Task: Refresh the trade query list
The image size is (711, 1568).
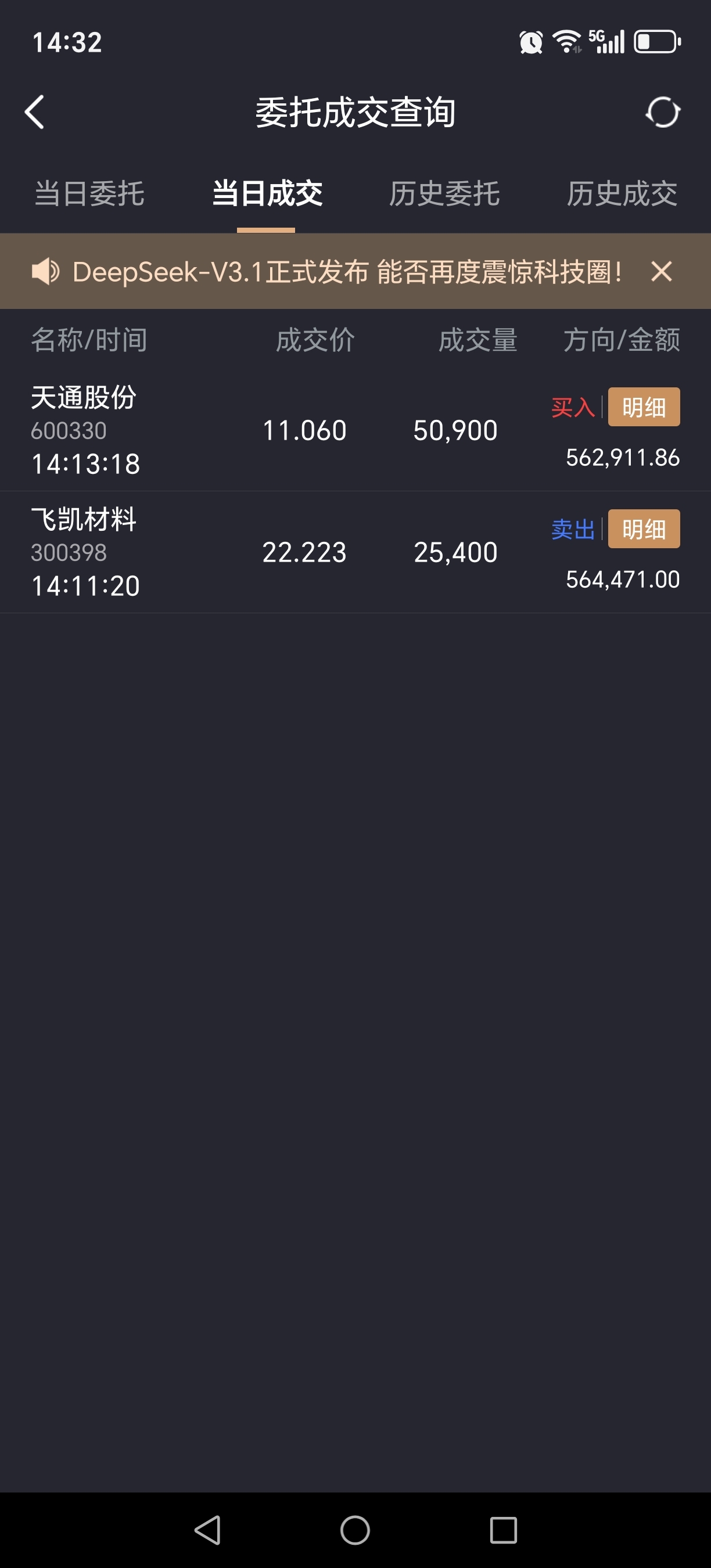Action: coord(662,112)
